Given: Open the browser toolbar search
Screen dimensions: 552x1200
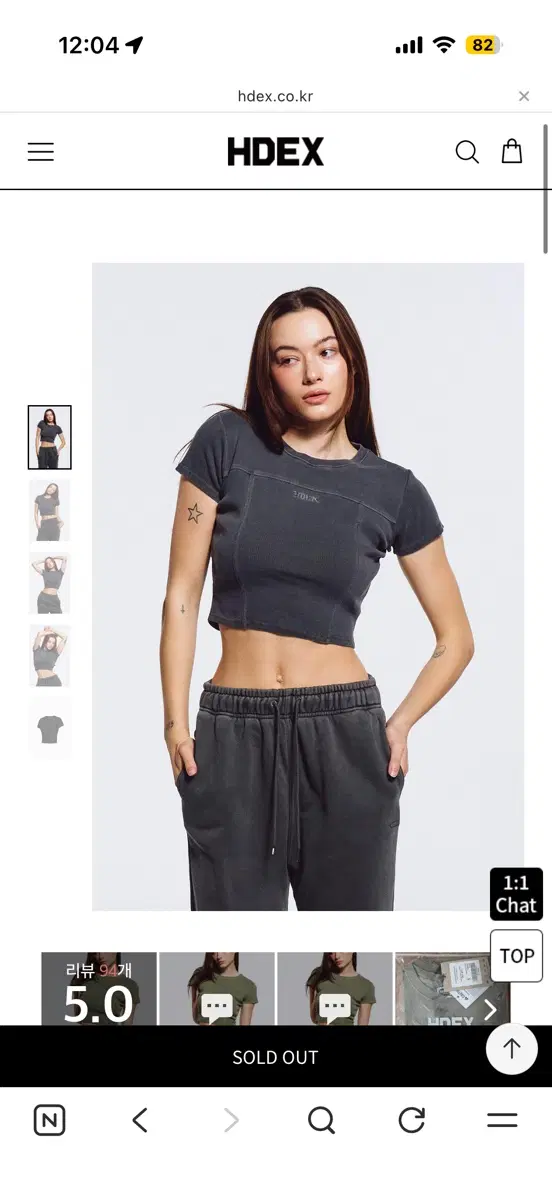Looking at the screenshot, I should point(321,1121).
